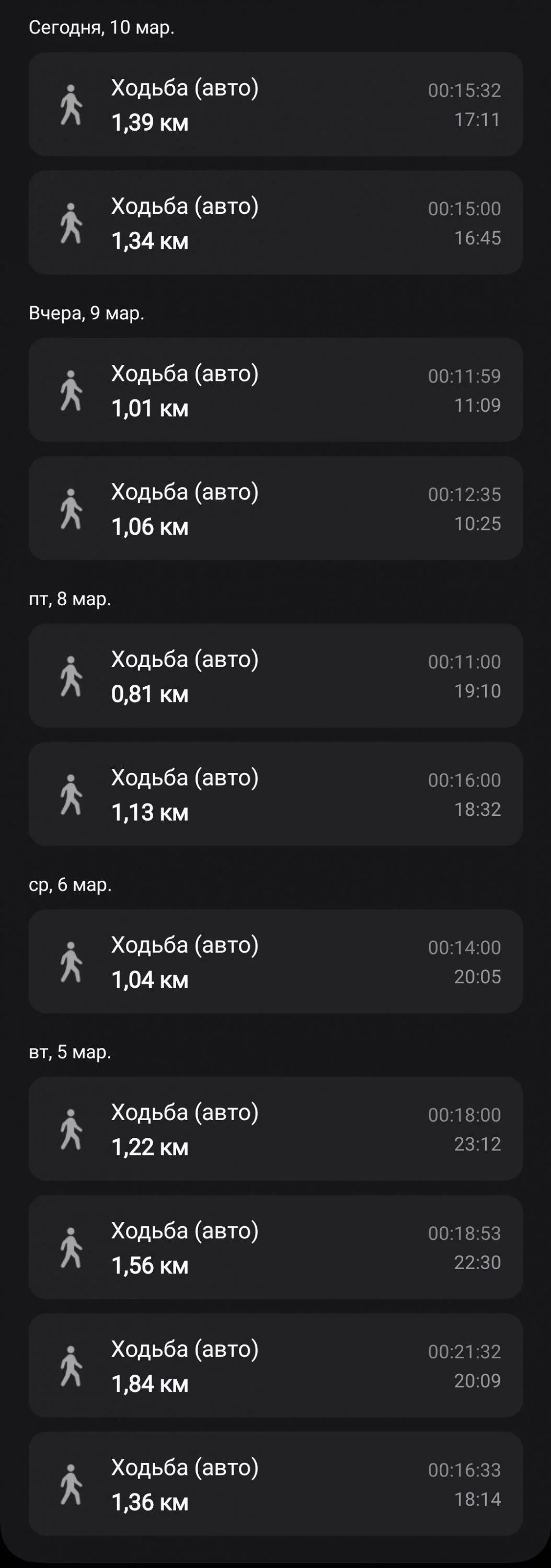
Task: View the 1,84 км walk at 20:09
Action: click(x=275, y=1365)
